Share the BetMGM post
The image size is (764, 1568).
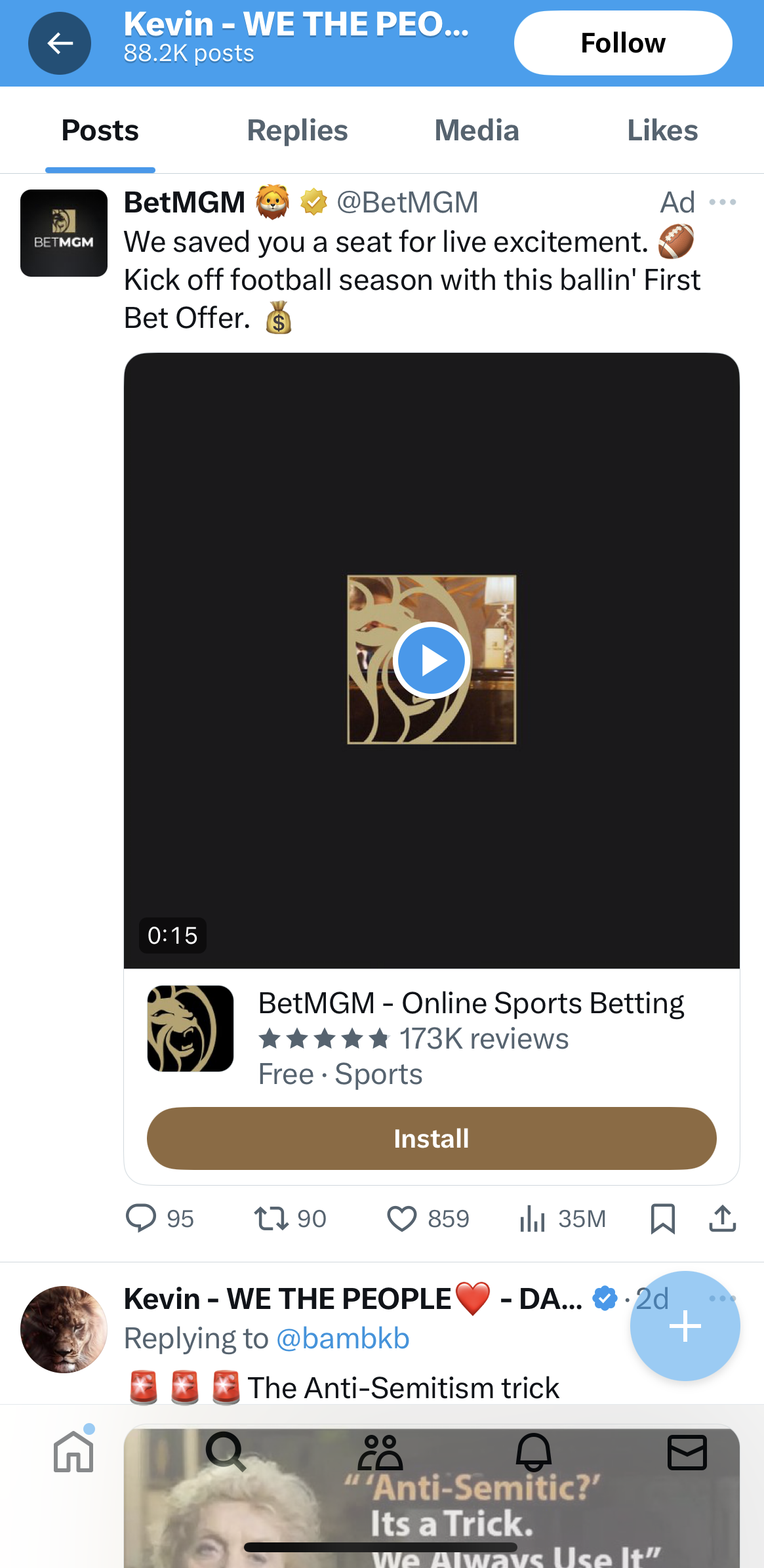click(723, 1218)
